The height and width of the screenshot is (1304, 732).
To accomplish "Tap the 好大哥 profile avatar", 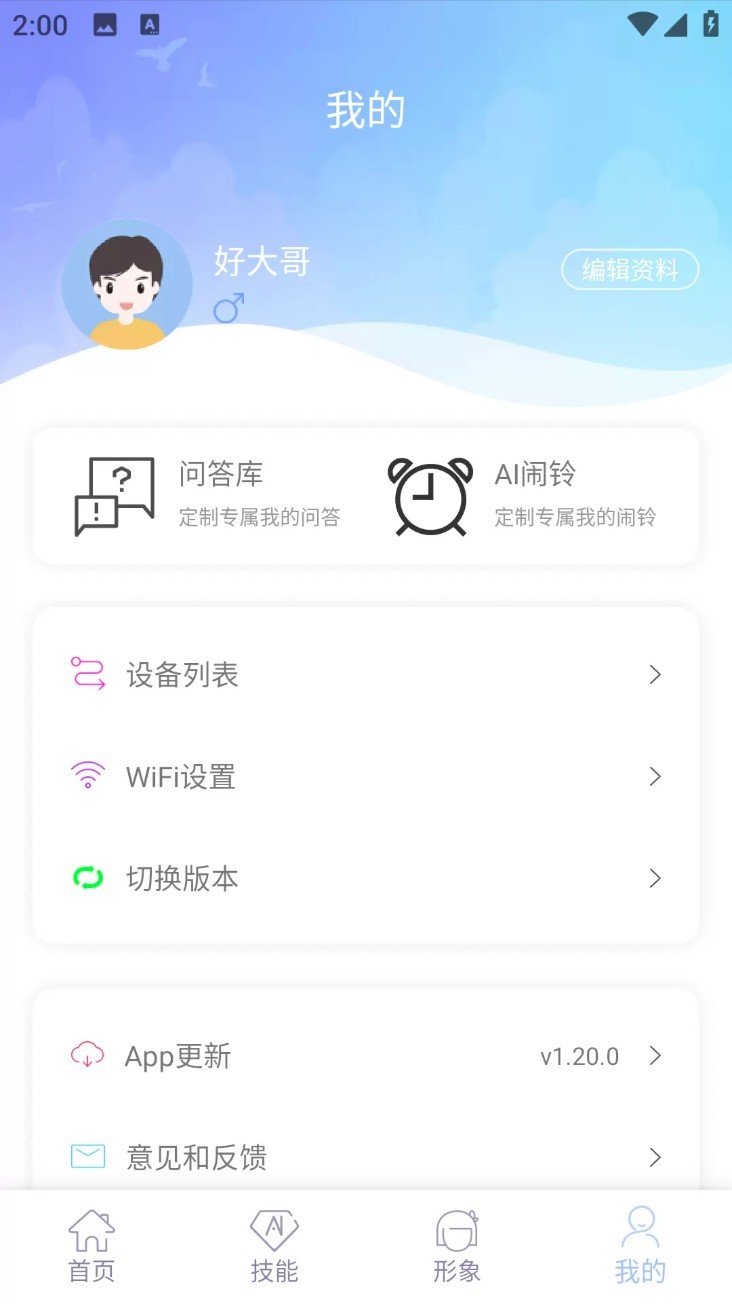I will pos(126,284).
